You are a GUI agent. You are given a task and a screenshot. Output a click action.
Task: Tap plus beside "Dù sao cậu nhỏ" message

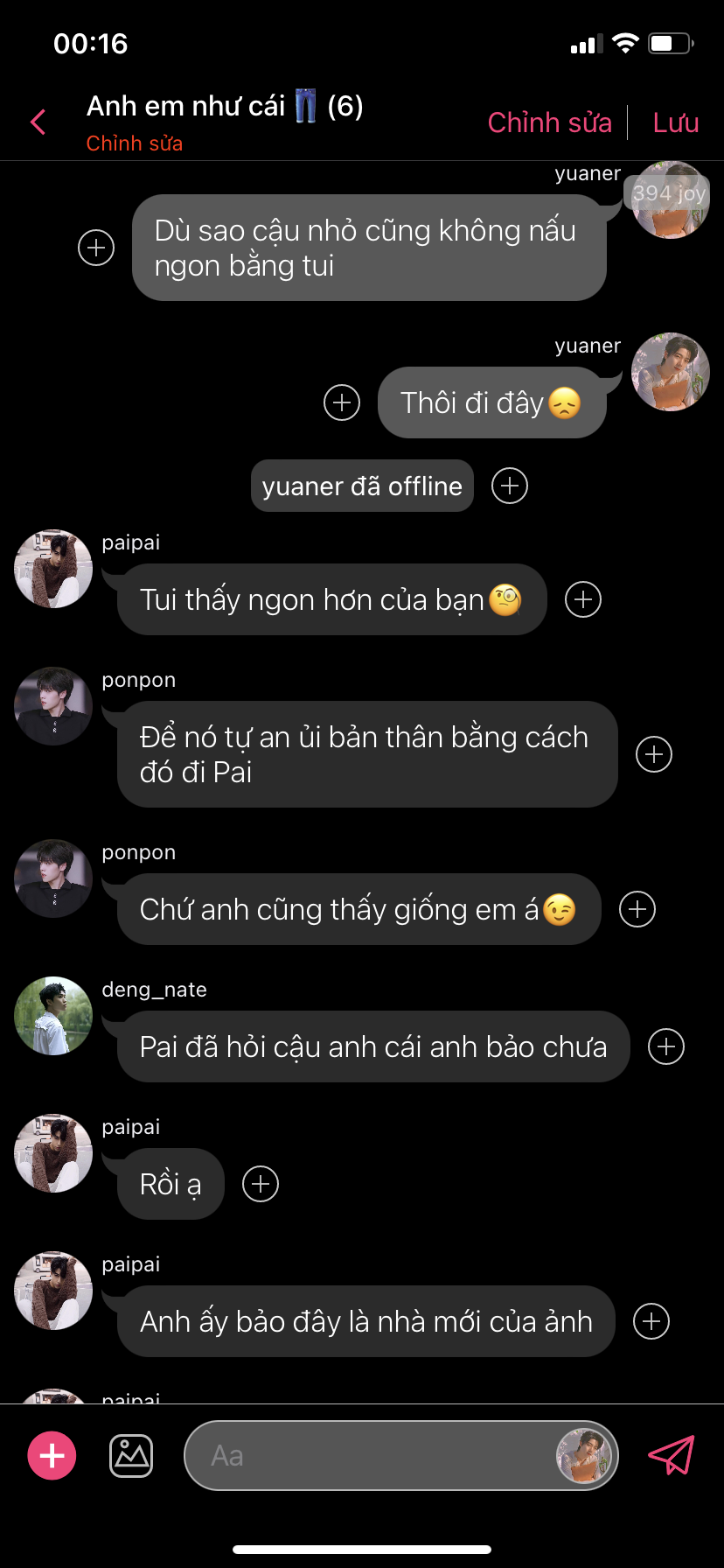[96, 248]
